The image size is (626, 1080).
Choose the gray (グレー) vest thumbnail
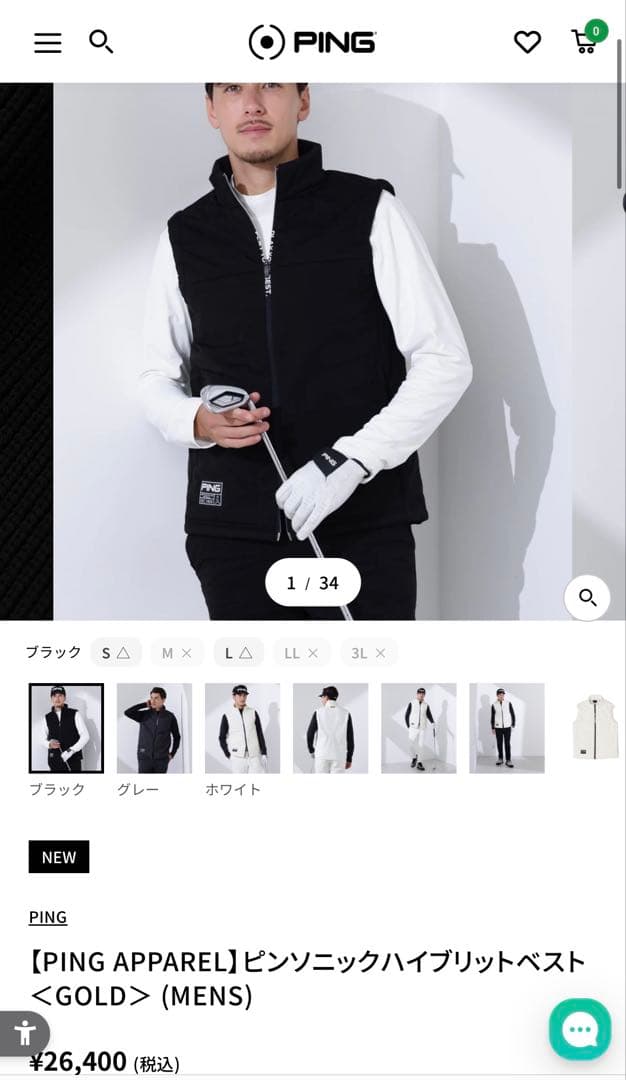point(154,728)
